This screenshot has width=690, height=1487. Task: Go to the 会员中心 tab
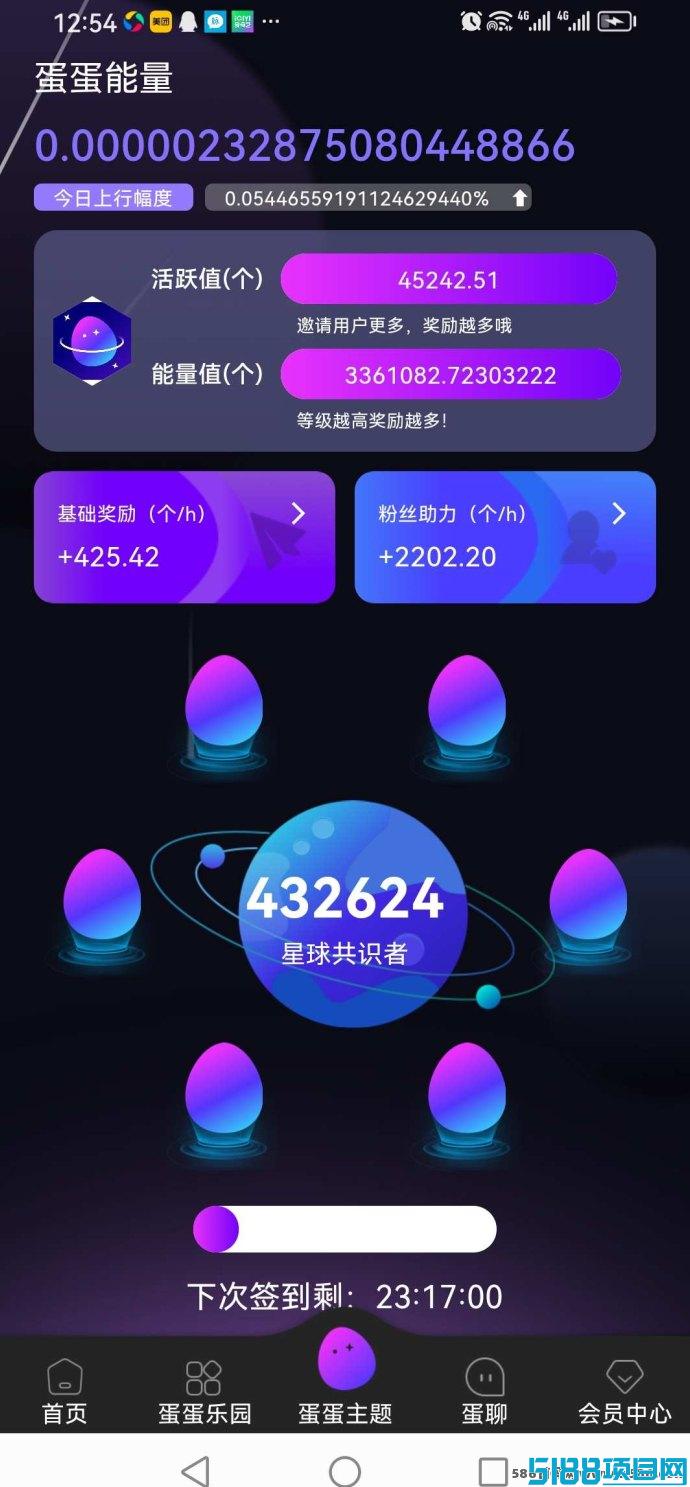(624, 1390)
